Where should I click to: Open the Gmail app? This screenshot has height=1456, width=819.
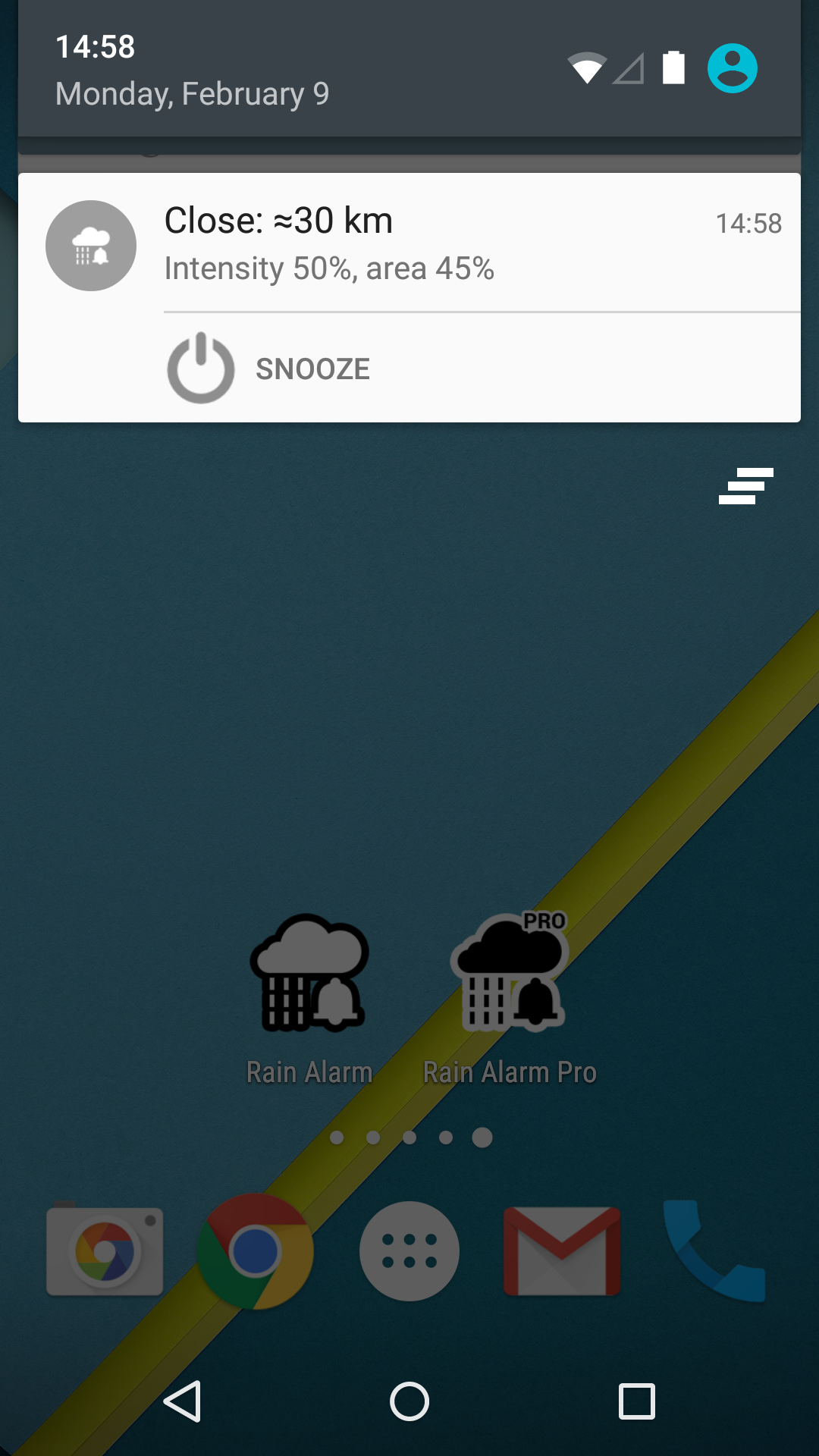point(562,1251)
